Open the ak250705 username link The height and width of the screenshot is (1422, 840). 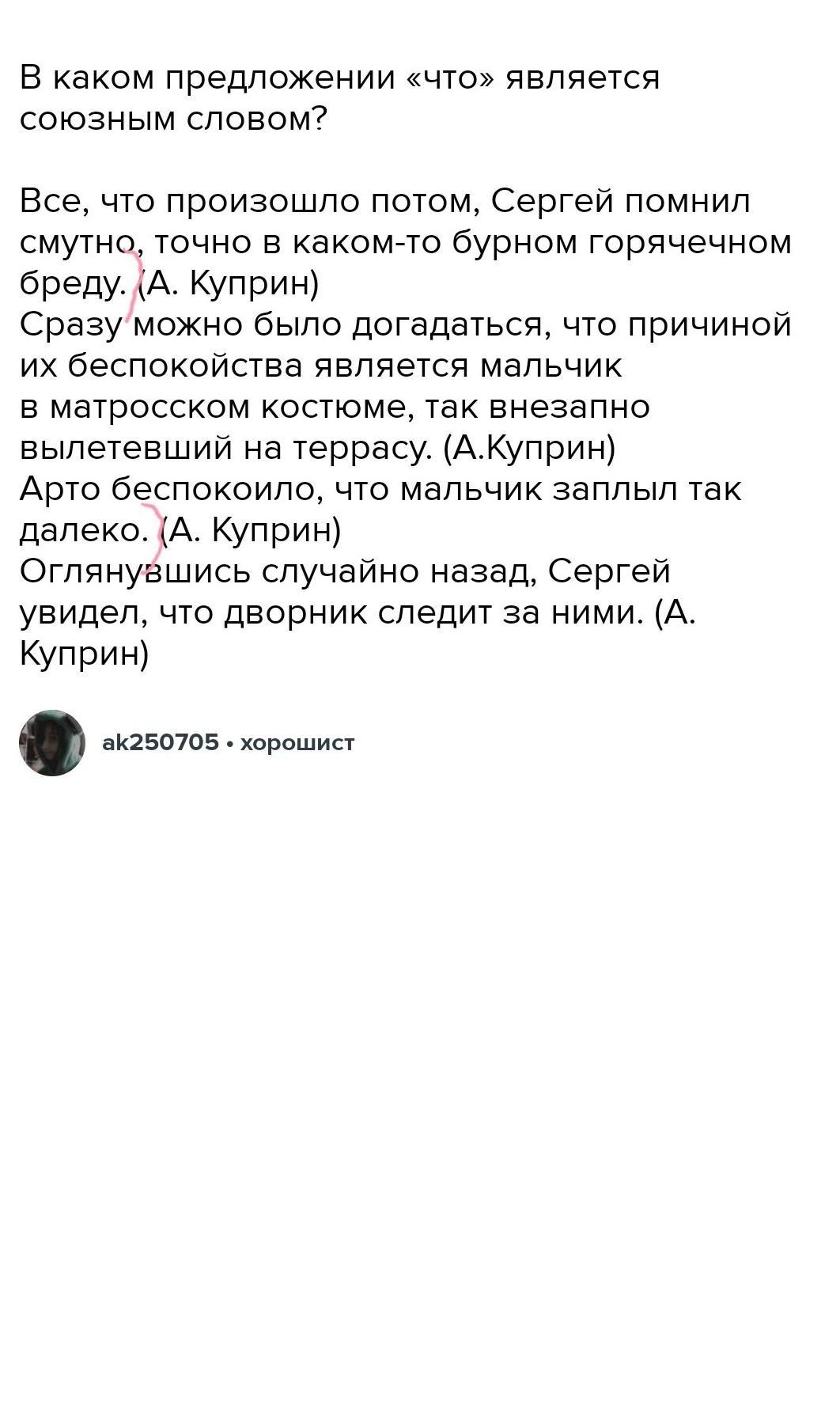pos(161,742)
